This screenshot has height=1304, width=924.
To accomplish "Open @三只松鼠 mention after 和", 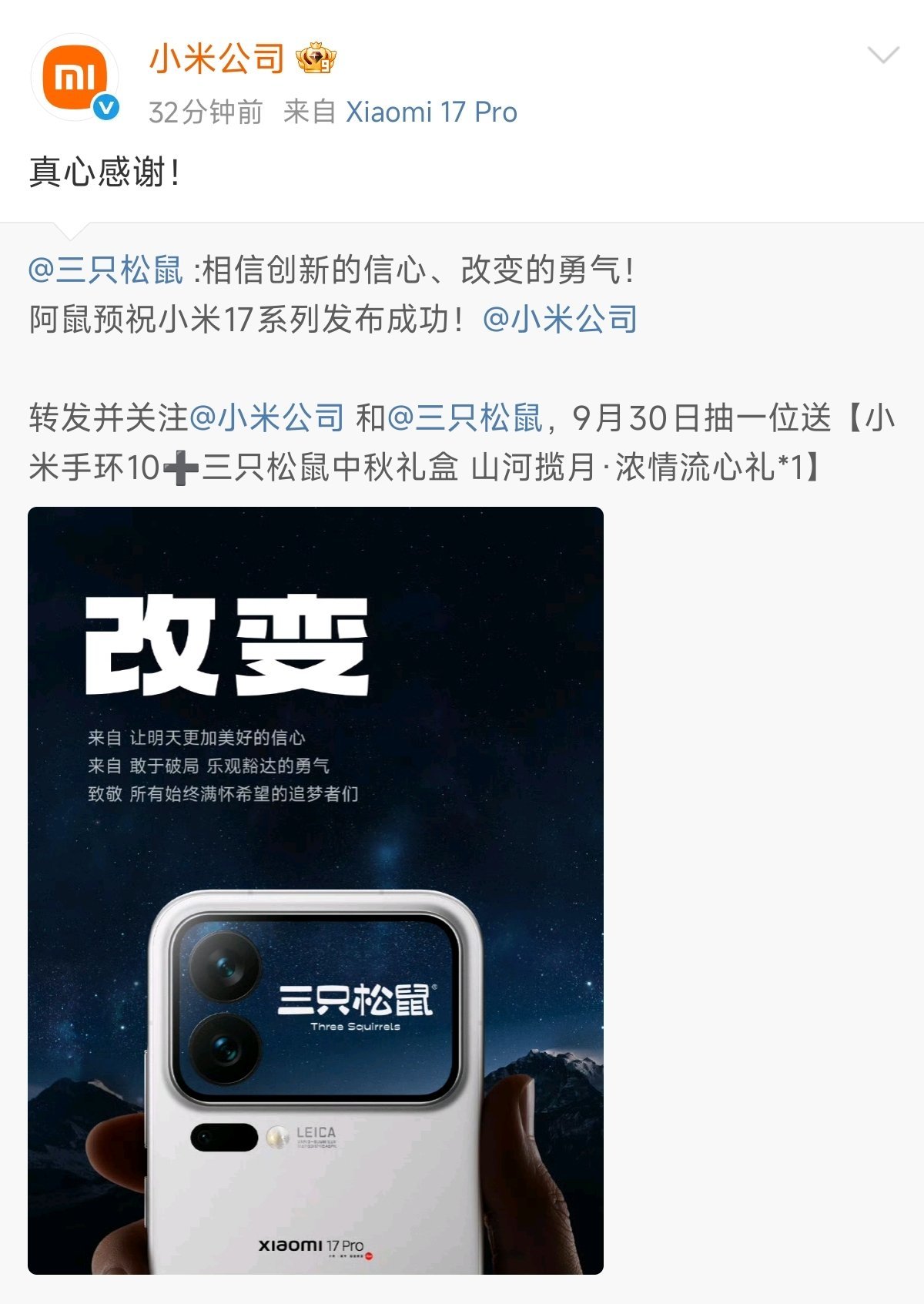I will 465,417.
